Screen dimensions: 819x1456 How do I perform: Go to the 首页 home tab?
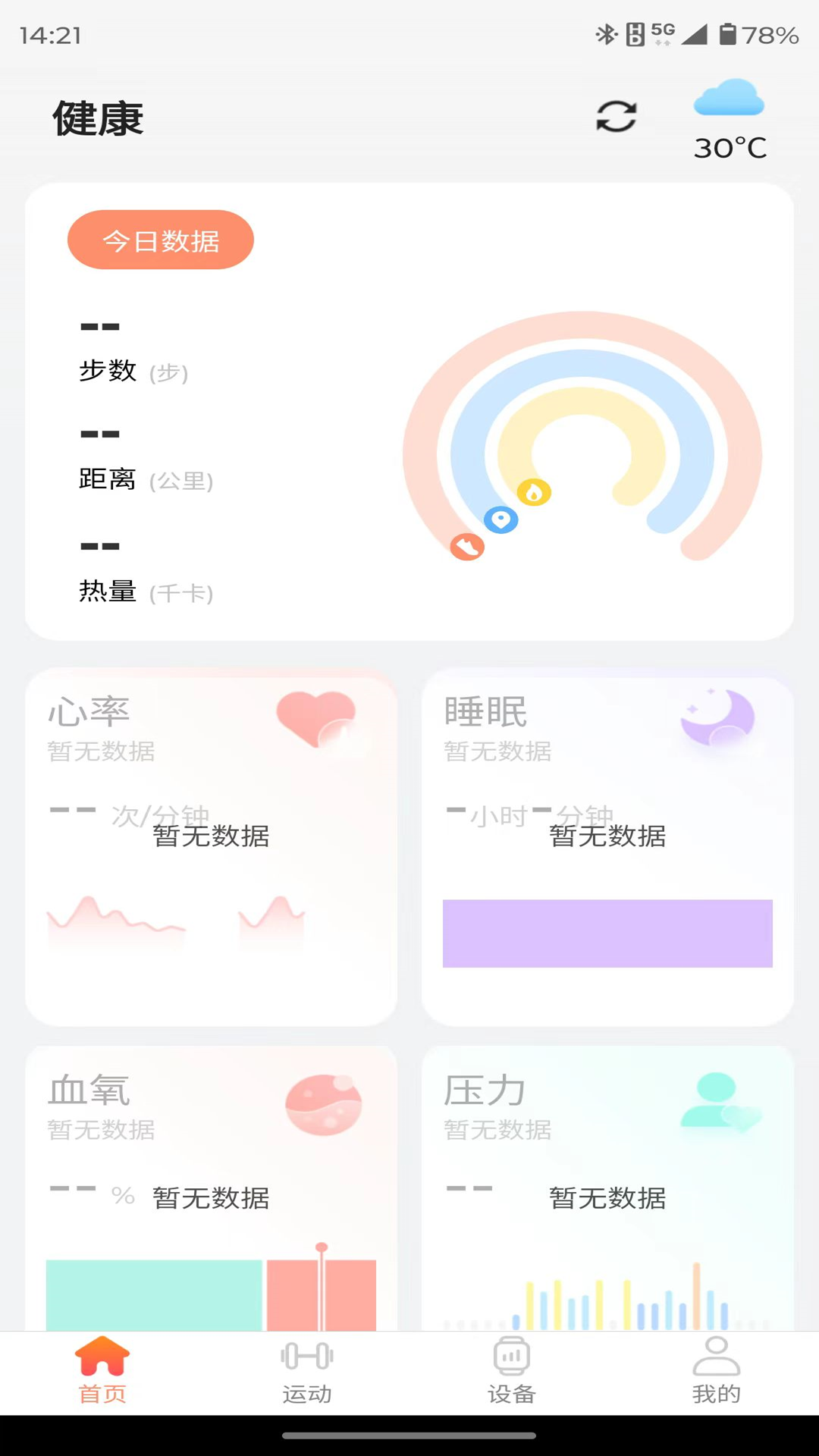tap(102, 1371)
